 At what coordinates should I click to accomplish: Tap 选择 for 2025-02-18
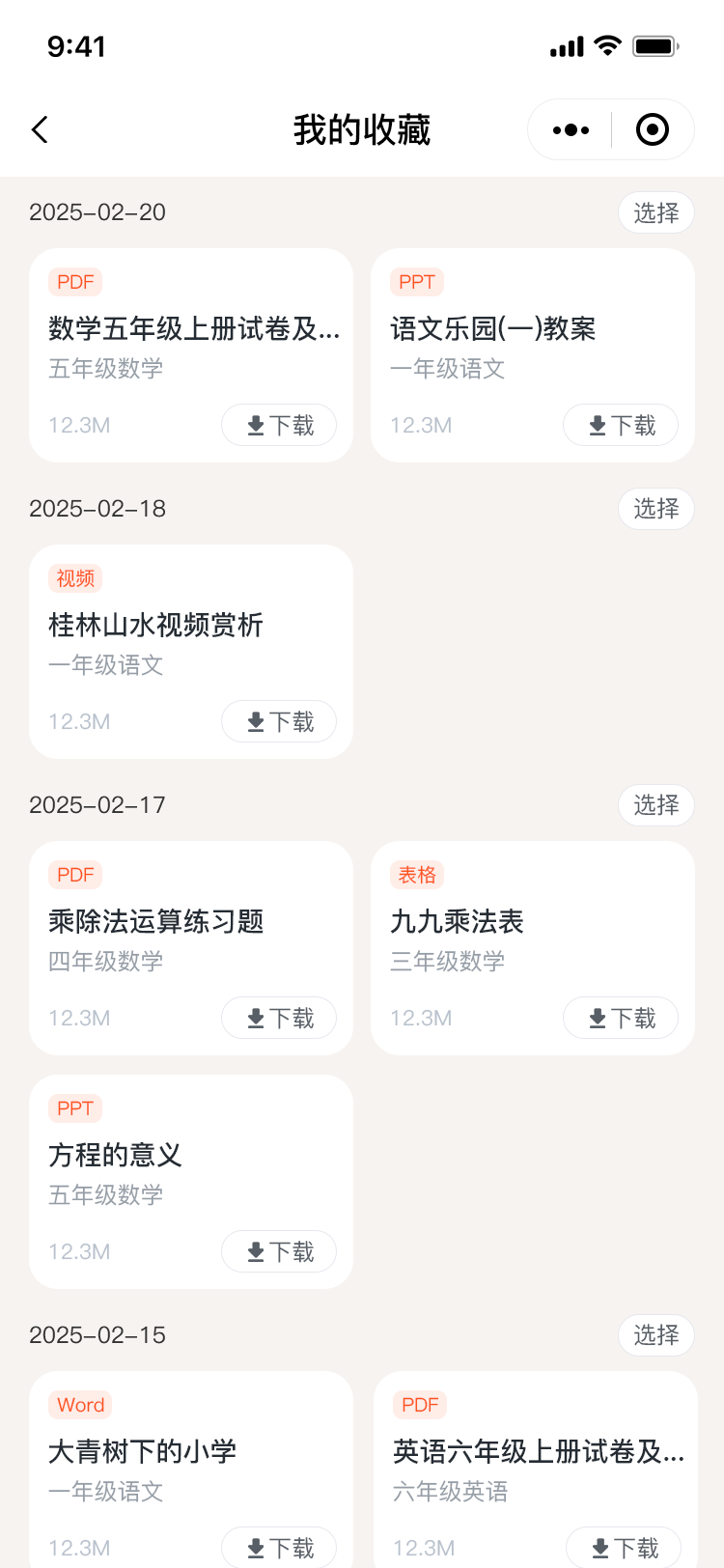(655, 509)
